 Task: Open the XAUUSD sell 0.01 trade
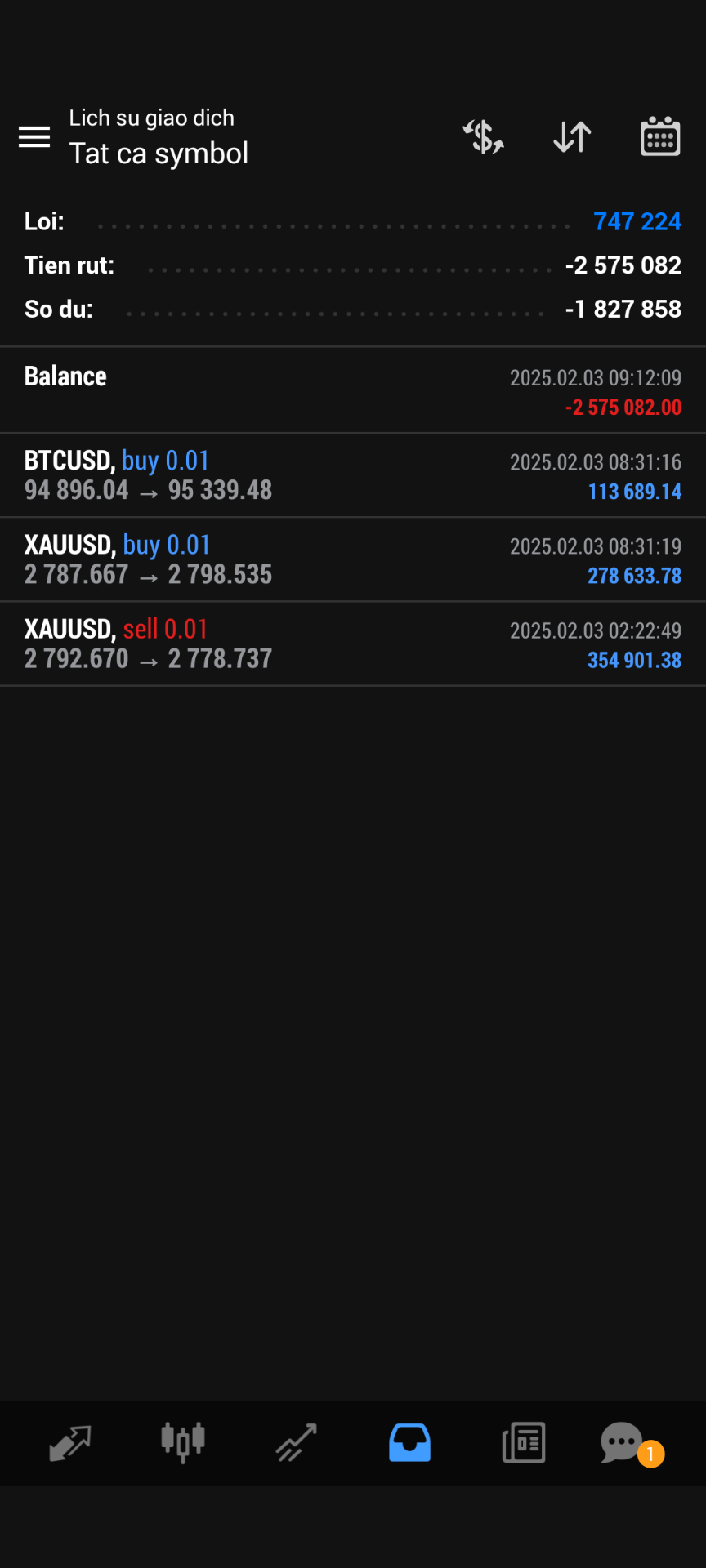(x=353, y=644)
